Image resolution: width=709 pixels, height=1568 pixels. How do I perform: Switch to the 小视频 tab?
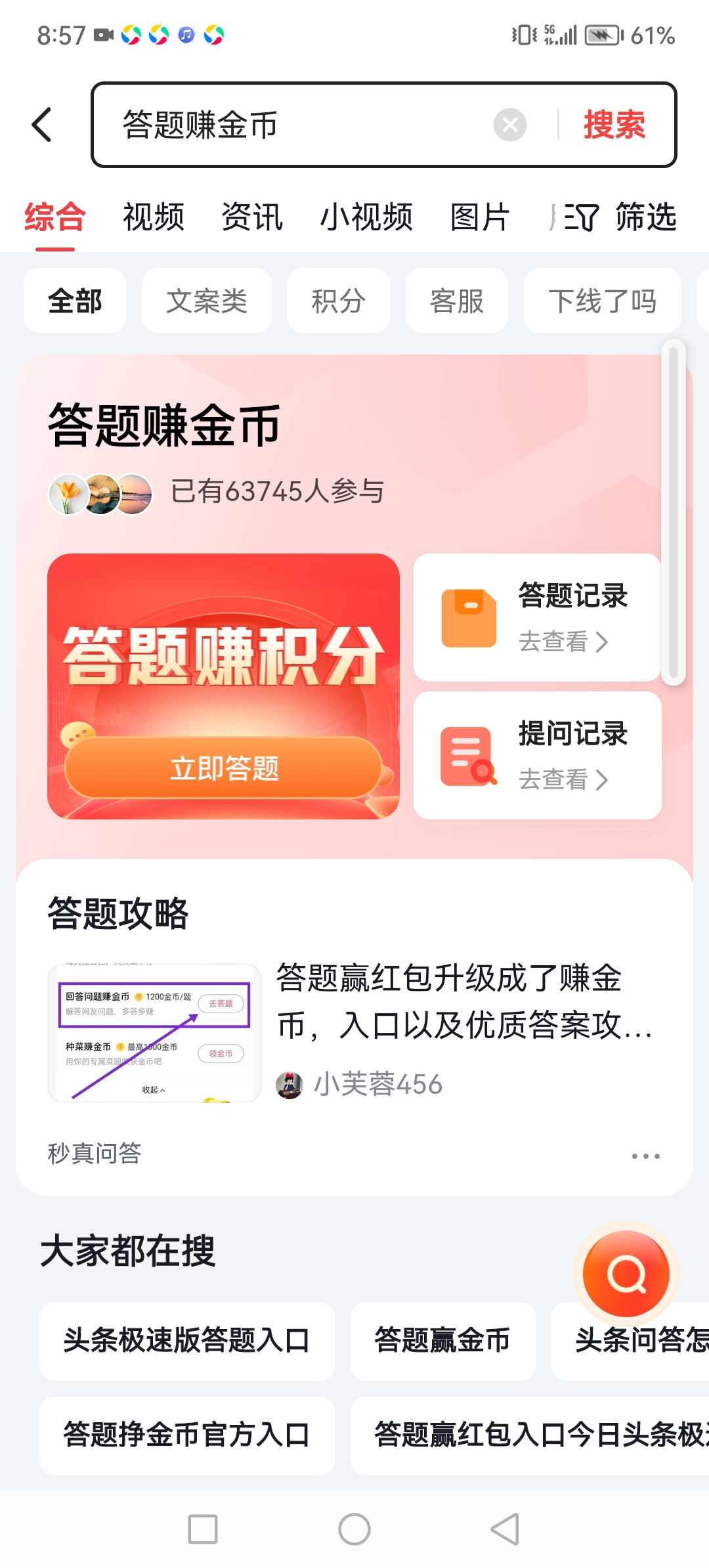tap(366, 217)
